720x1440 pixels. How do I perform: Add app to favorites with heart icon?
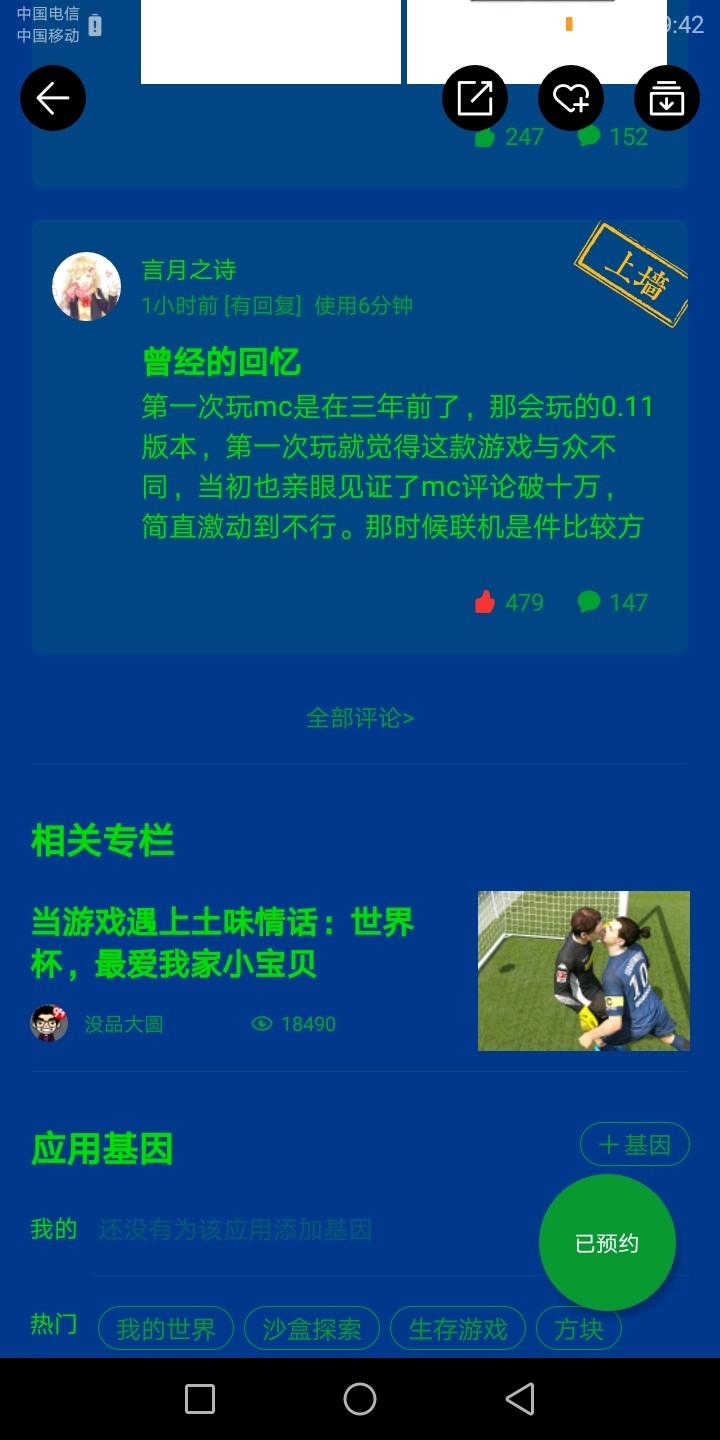tap(571, 98)
